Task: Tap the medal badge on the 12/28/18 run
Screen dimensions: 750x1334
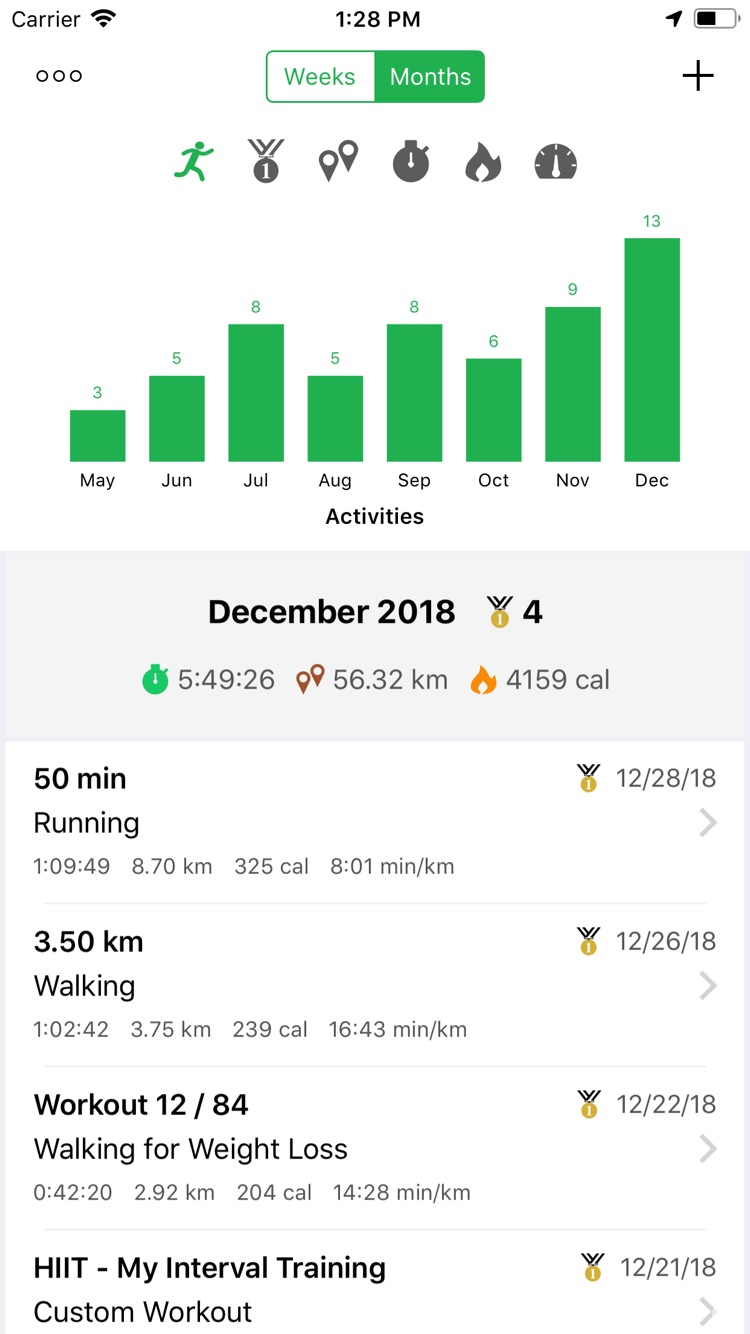Action: pyautogui.click(x=588, y=775)
